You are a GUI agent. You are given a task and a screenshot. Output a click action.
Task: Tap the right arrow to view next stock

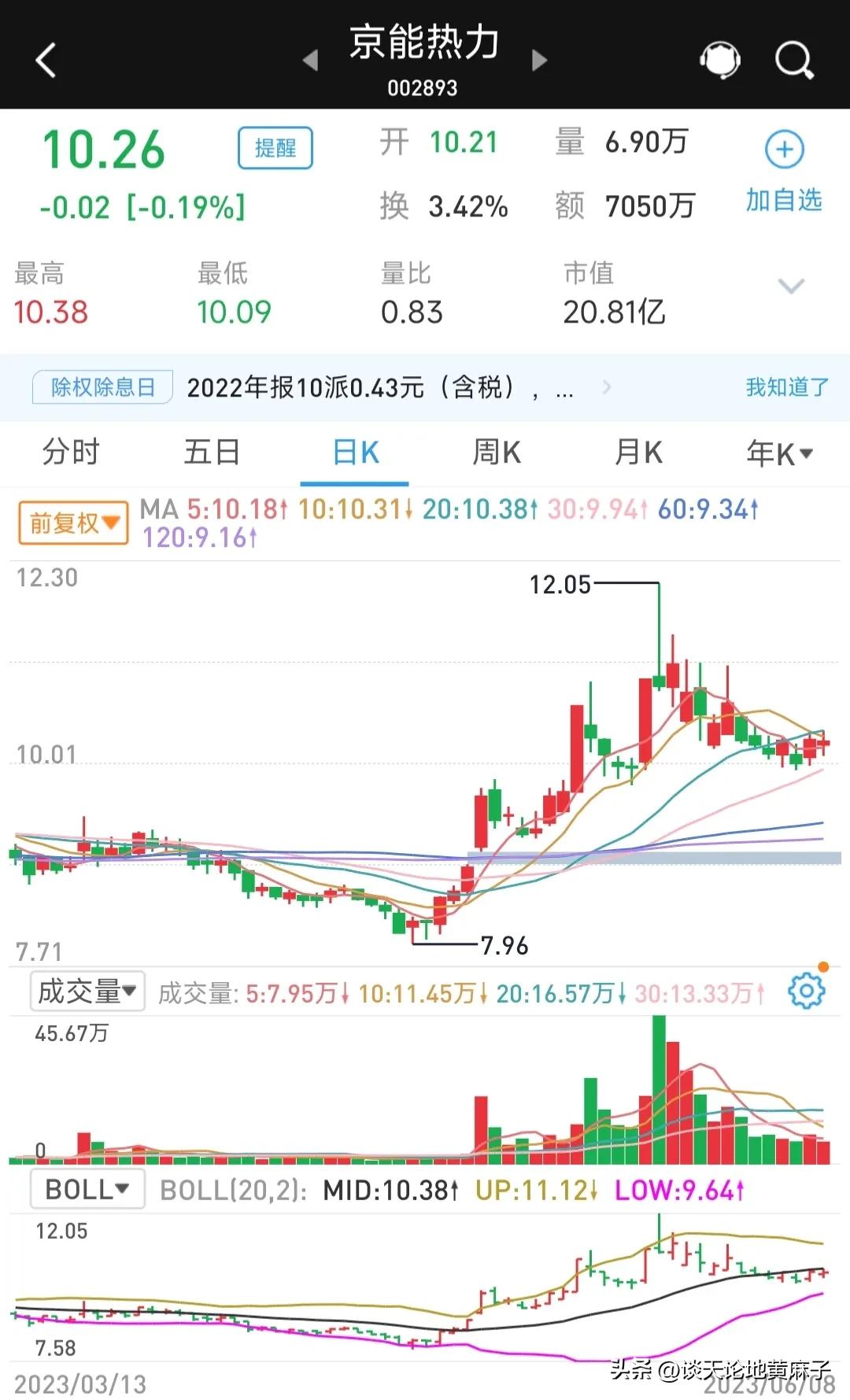pos(540,59)
